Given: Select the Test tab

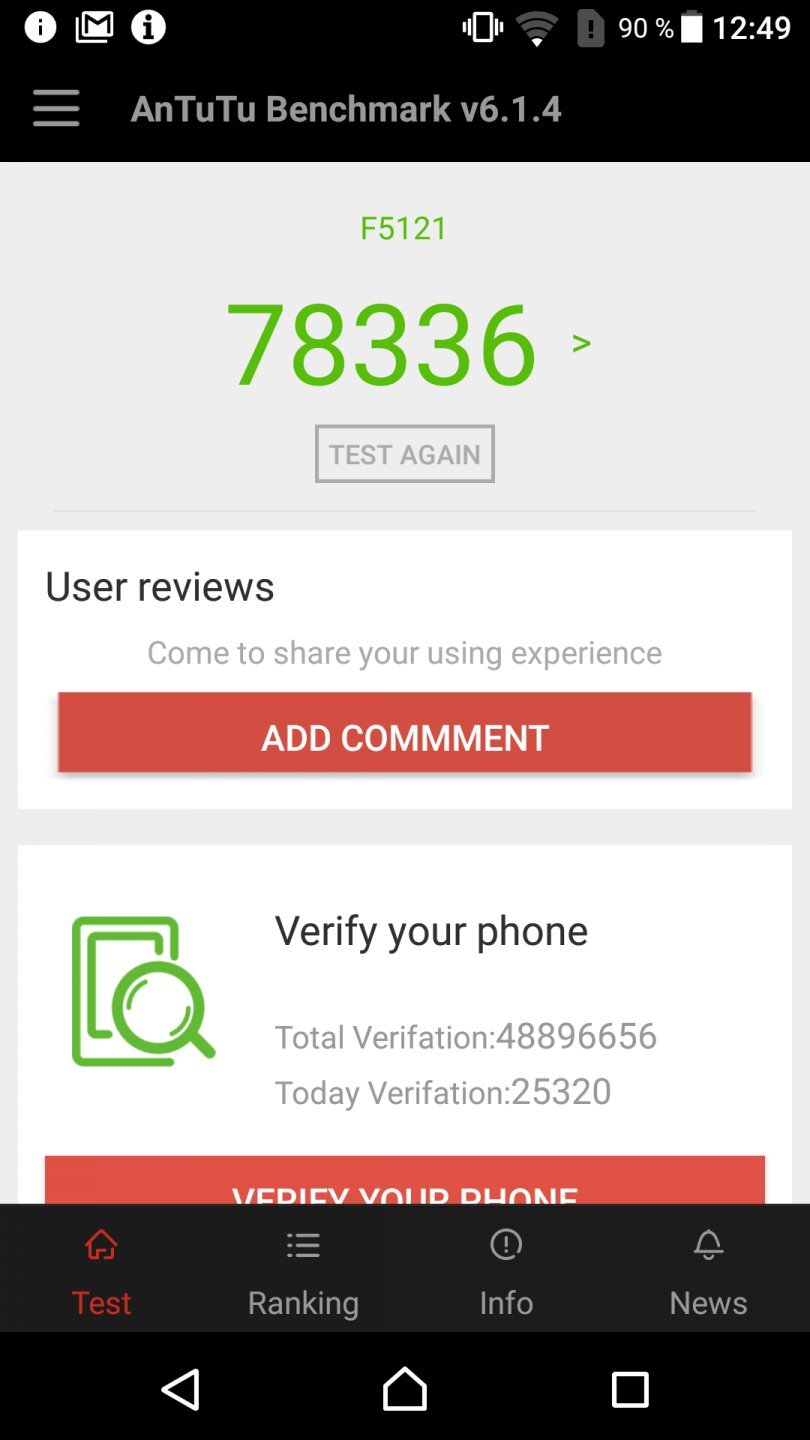Looking at the screenshot, I should (101, 1270).
